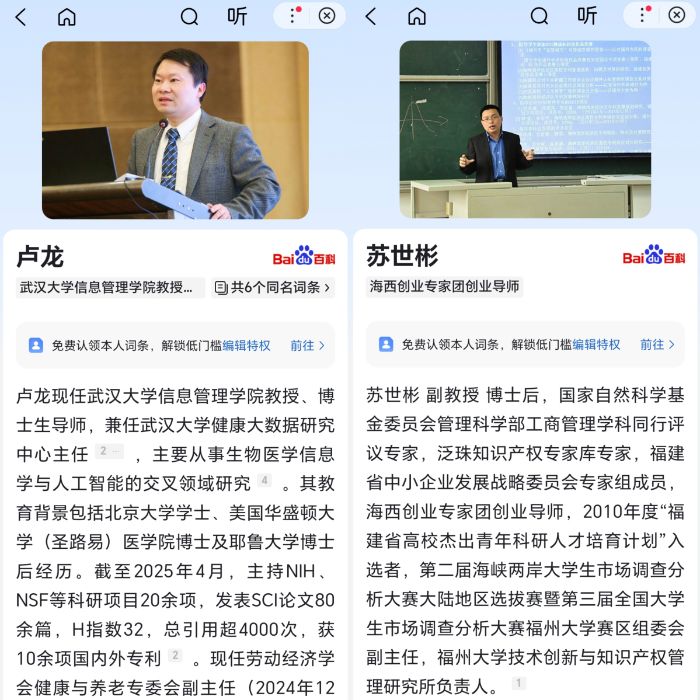View 卢龙's profile photo
Viewport: 700px width, 700px height.
175,130
